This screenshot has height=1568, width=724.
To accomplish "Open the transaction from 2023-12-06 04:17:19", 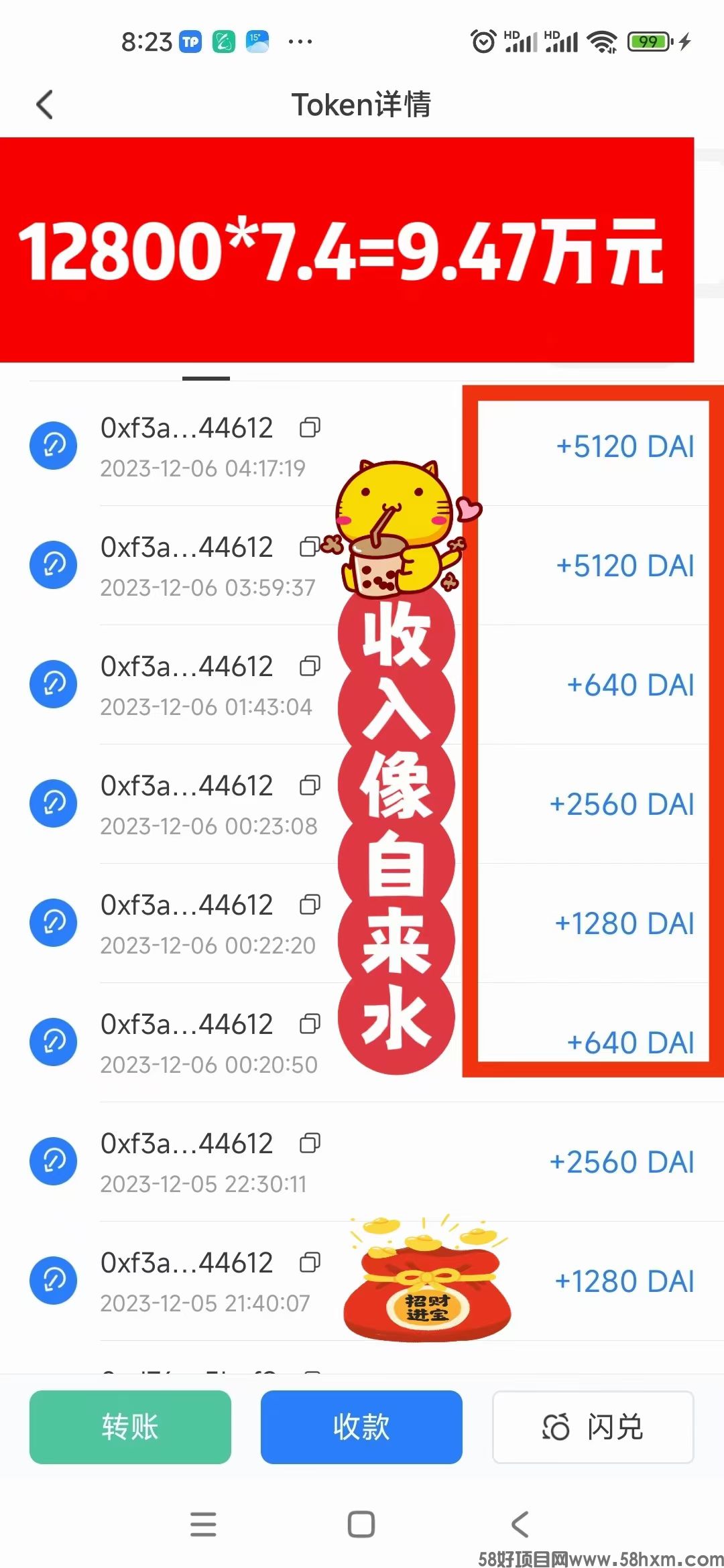I will (x=201, y=446).
